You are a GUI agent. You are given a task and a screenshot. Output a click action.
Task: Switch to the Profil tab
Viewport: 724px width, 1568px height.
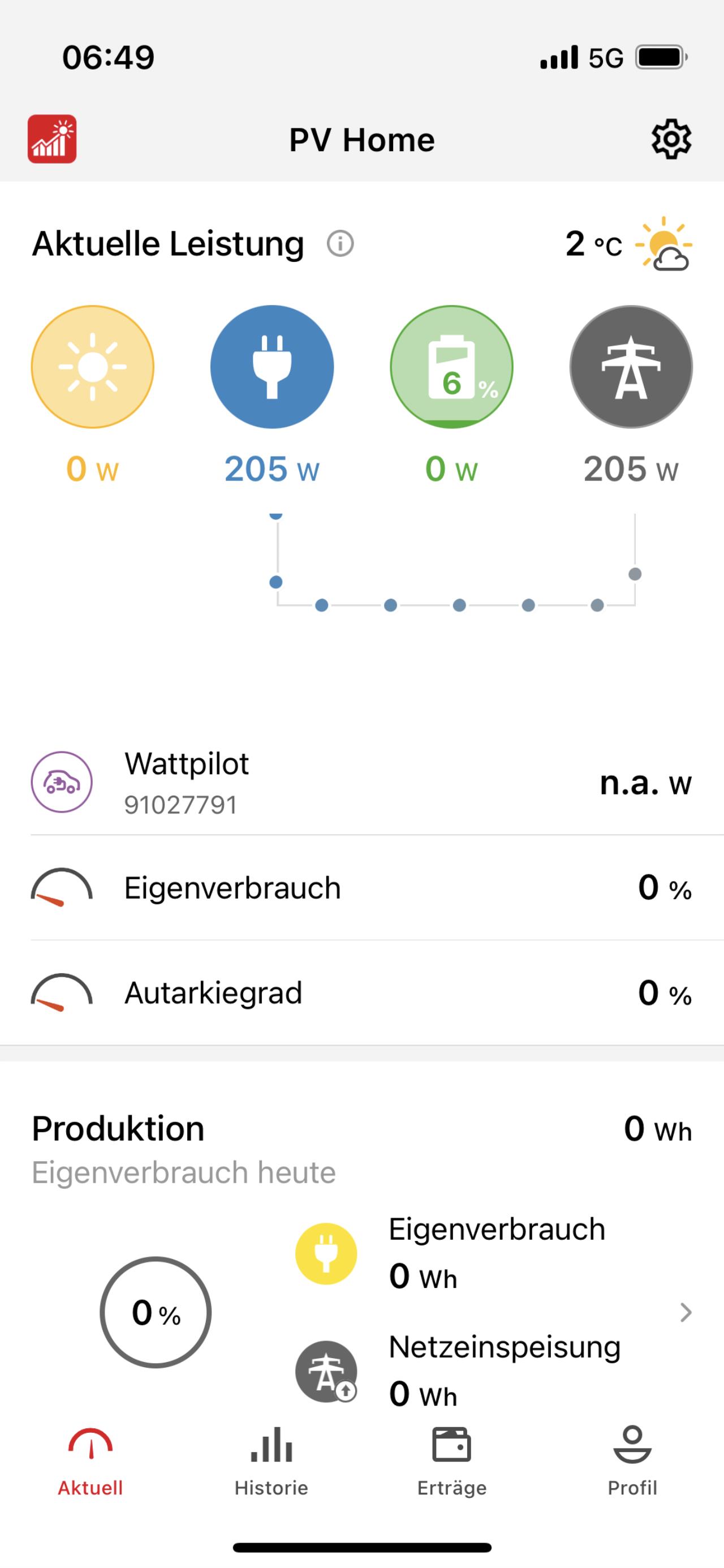point(632,1461)
